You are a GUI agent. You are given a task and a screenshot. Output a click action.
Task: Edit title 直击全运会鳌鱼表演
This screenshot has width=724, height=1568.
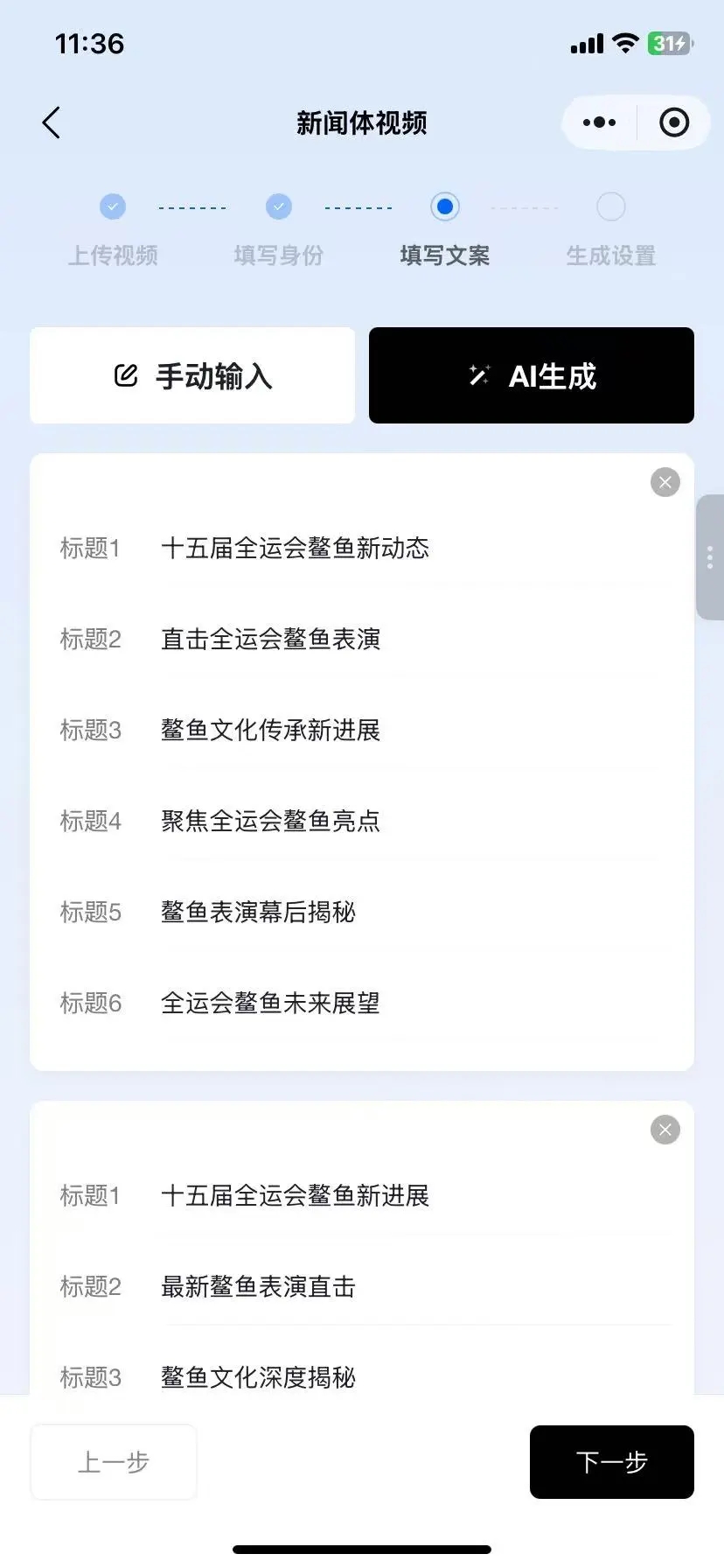click(271, 640)
